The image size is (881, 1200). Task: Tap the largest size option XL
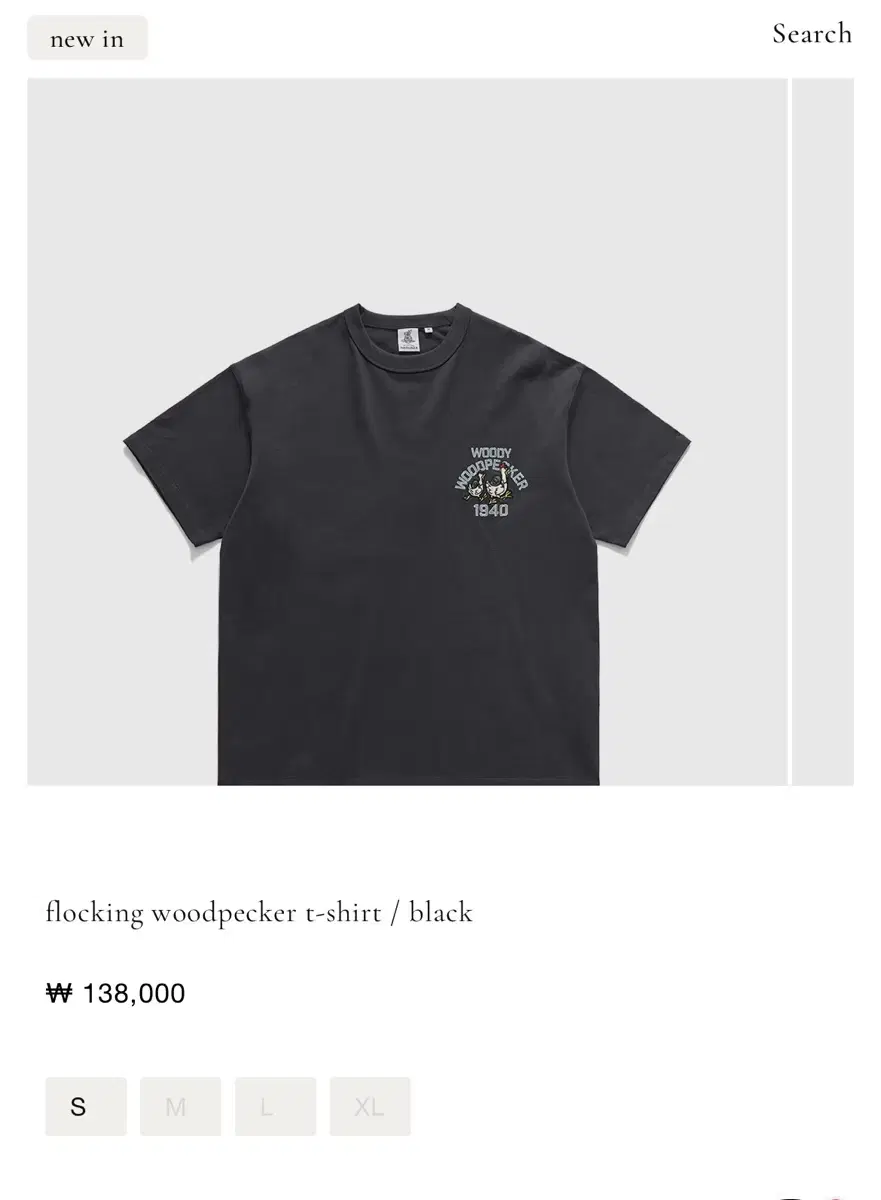370,1106
